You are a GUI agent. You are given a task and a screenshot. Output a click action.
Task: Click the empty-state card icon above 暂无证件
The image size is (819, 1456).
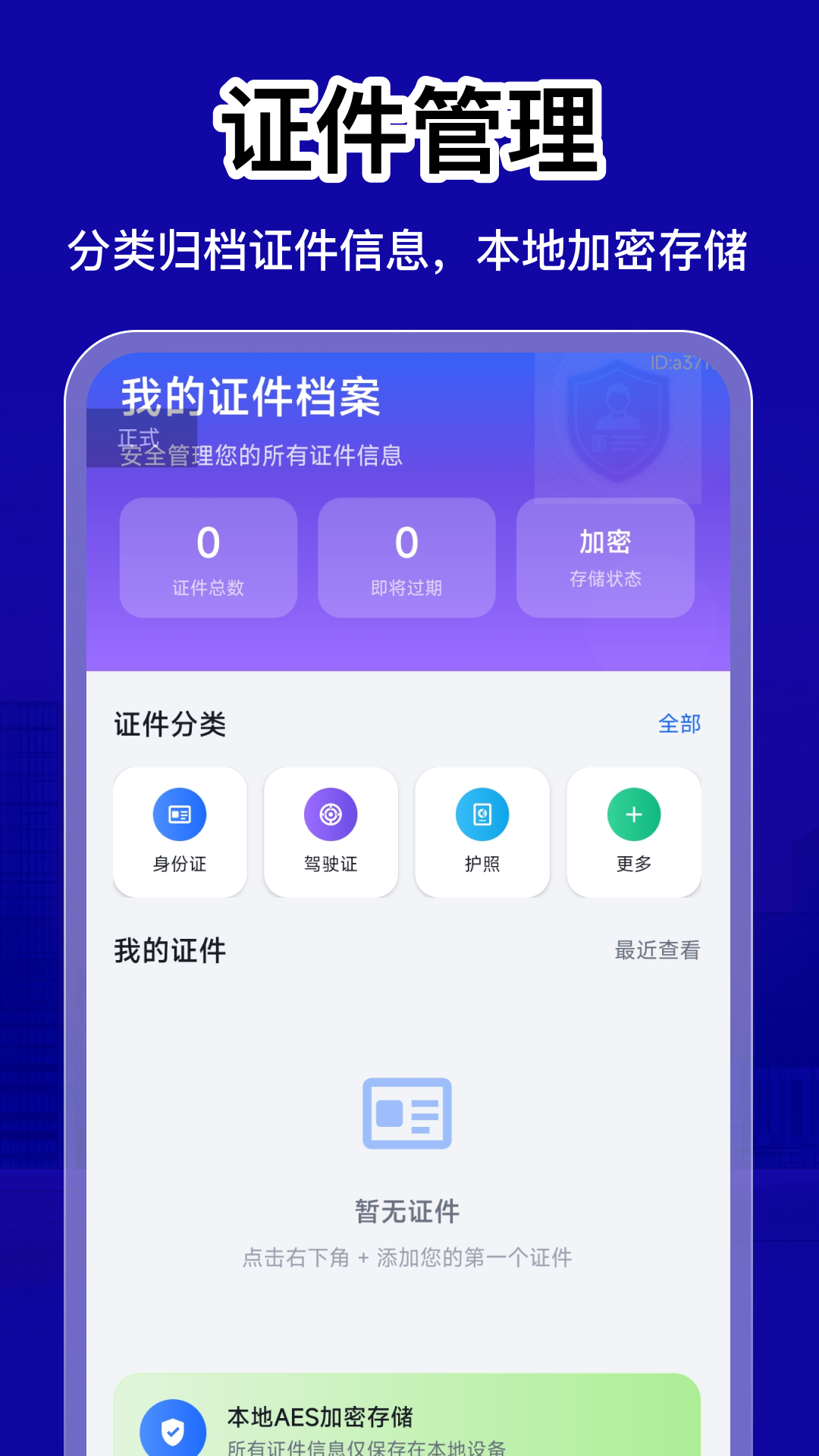407,1112
